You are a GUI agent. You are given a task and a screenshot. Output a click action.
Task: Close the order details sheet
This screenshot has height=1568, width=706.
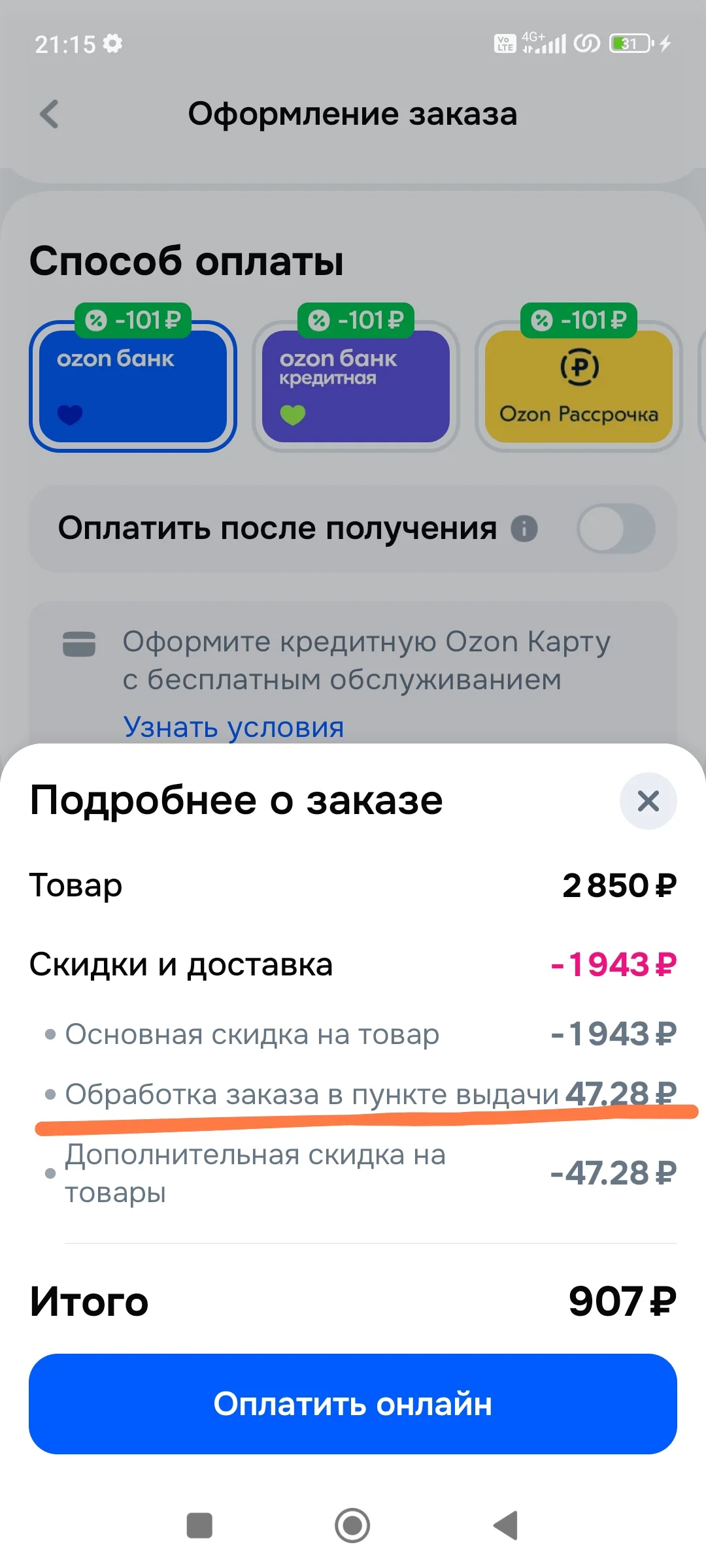pyautogui.click(x=648, y=800)
